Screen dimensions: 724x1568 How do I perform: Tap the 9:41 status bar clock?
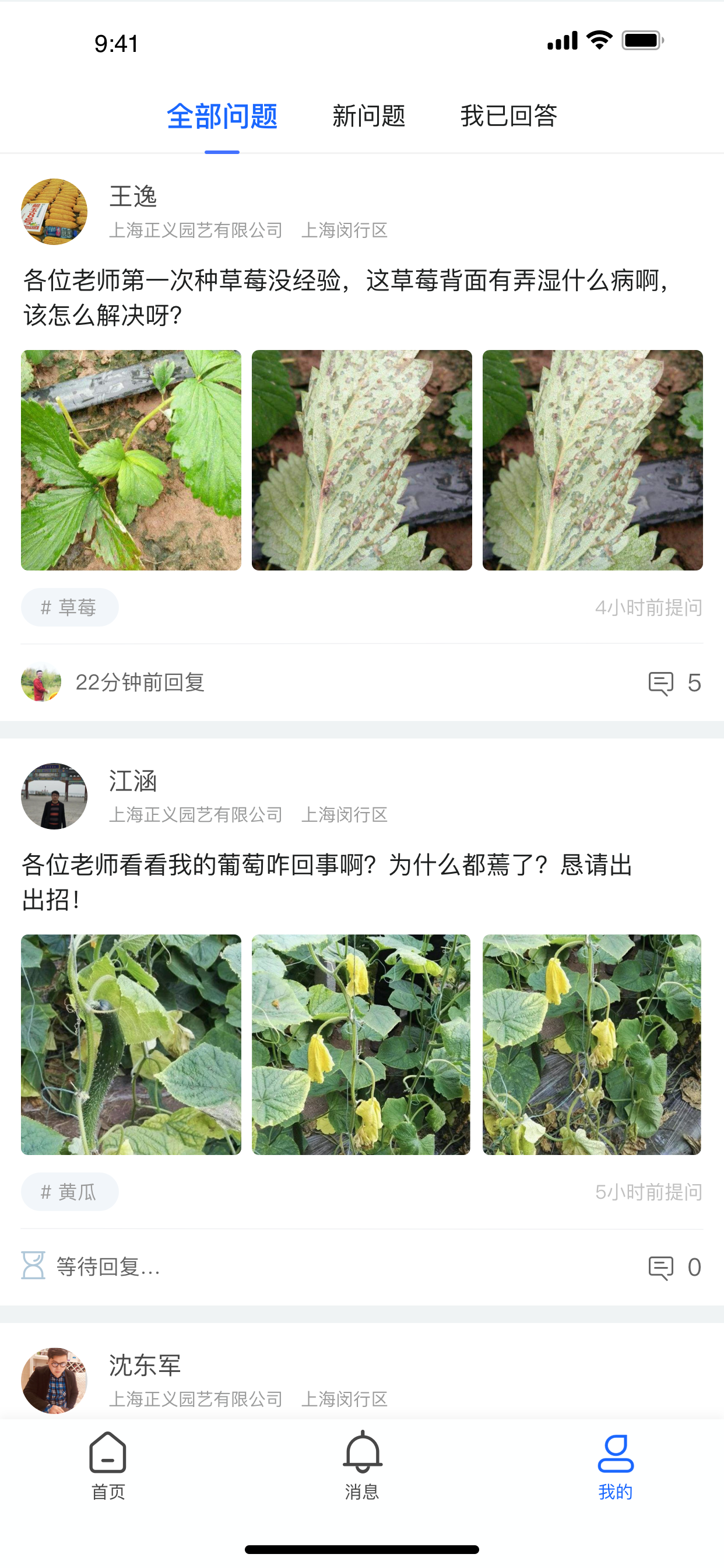coord(115,43)
